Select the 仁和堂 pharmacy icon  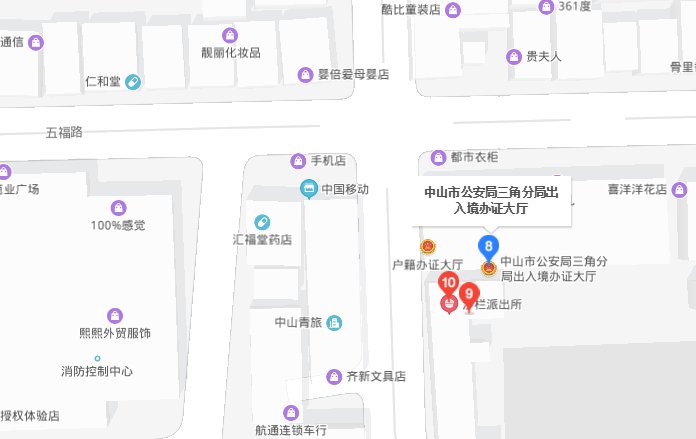(133, 81)
